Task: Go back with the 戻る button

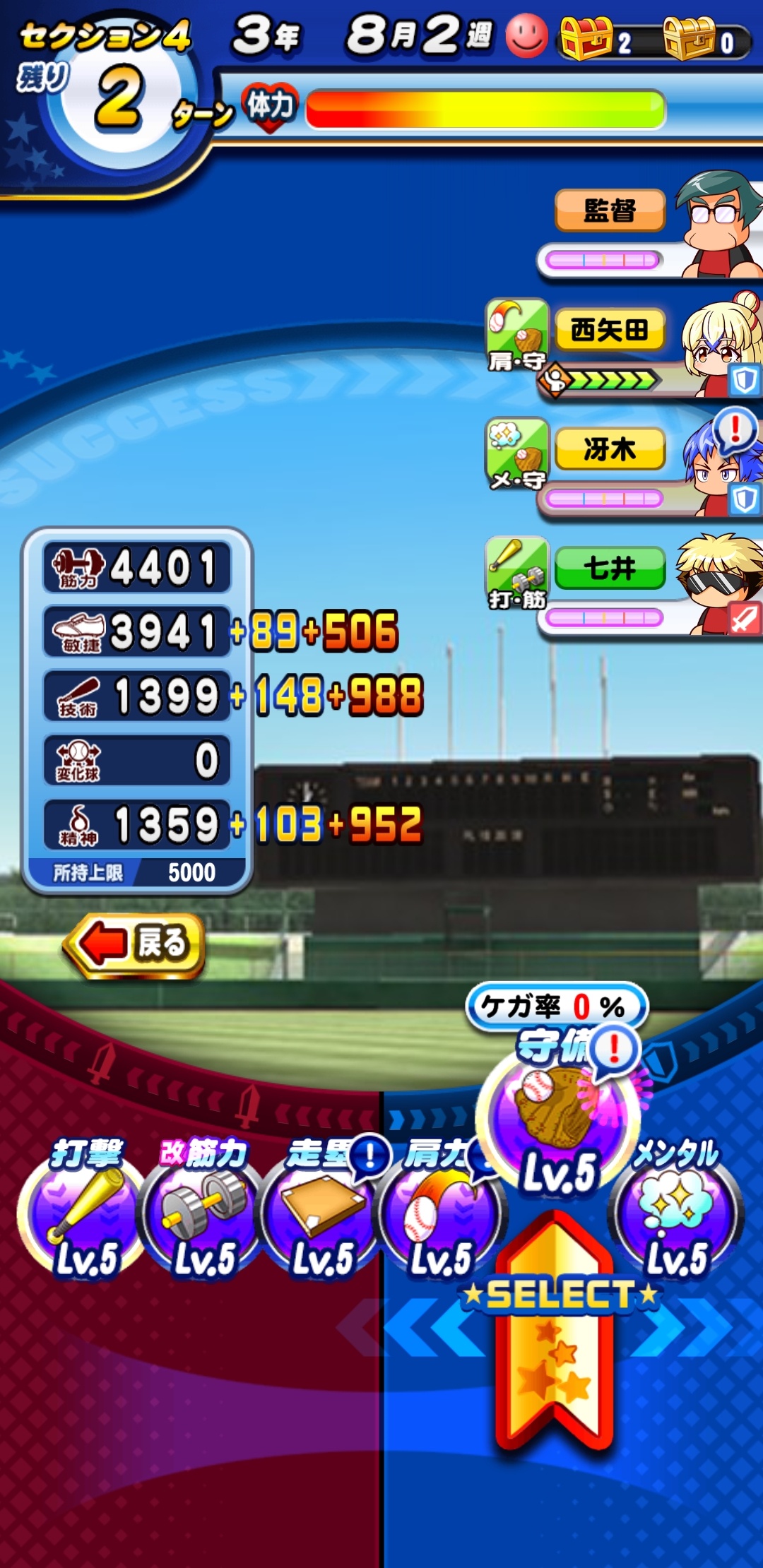Action: (134, 944)
